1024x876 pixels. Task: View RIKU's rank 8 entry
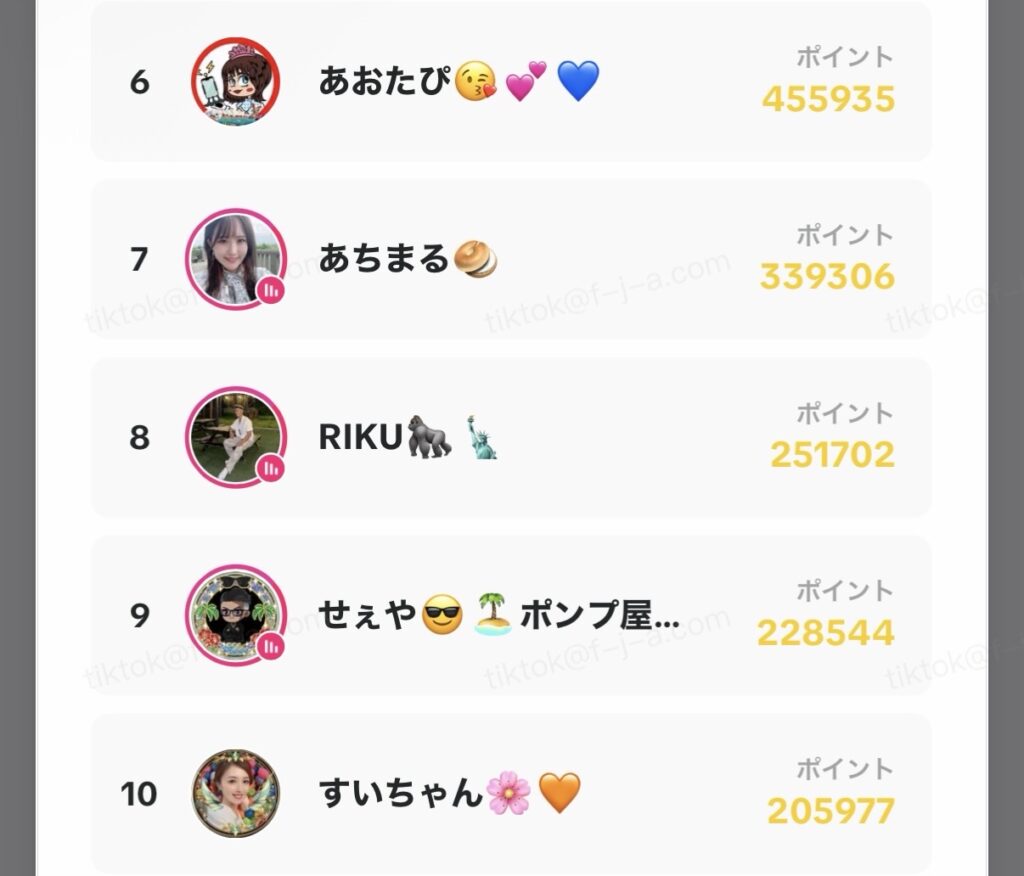tap(510, 437)
